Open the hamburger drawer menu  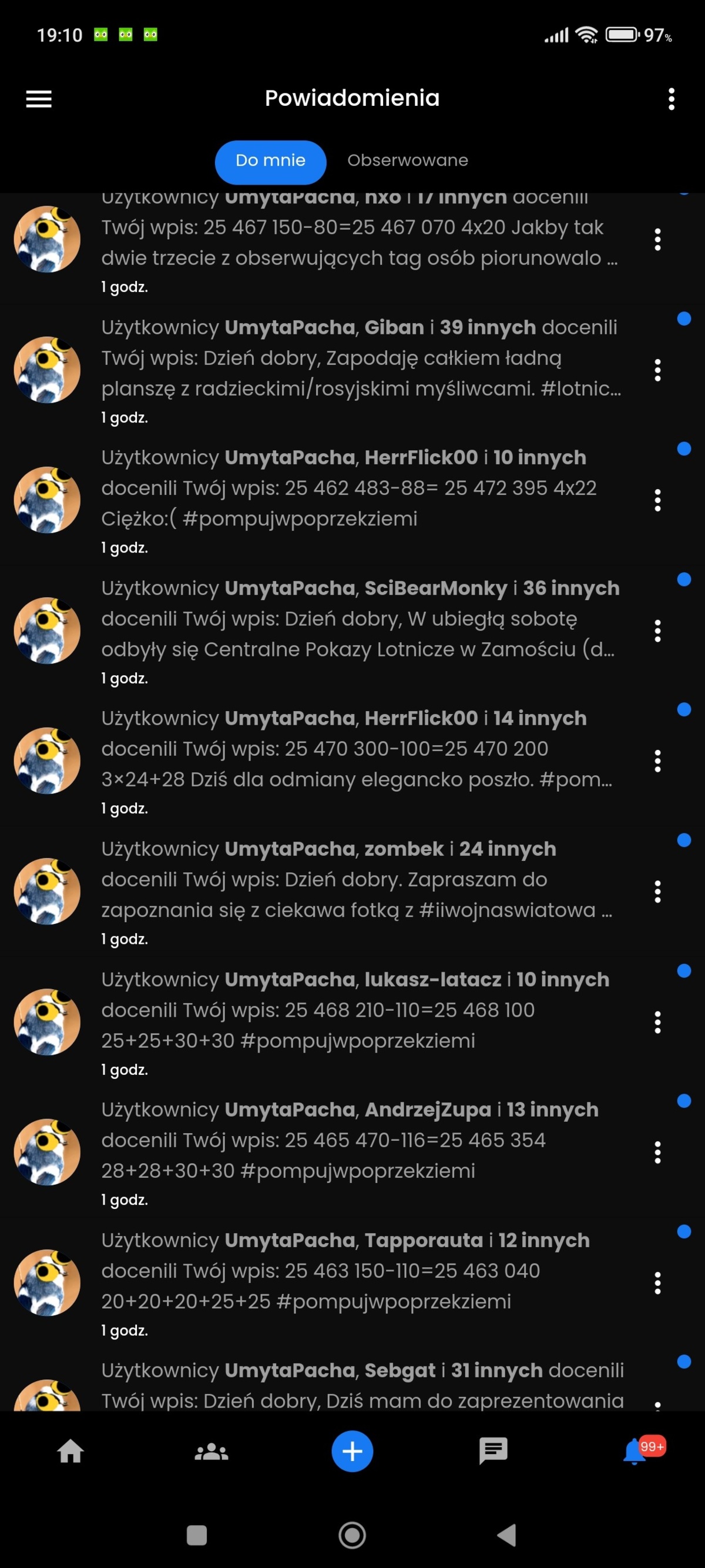(x=39, y=99)
